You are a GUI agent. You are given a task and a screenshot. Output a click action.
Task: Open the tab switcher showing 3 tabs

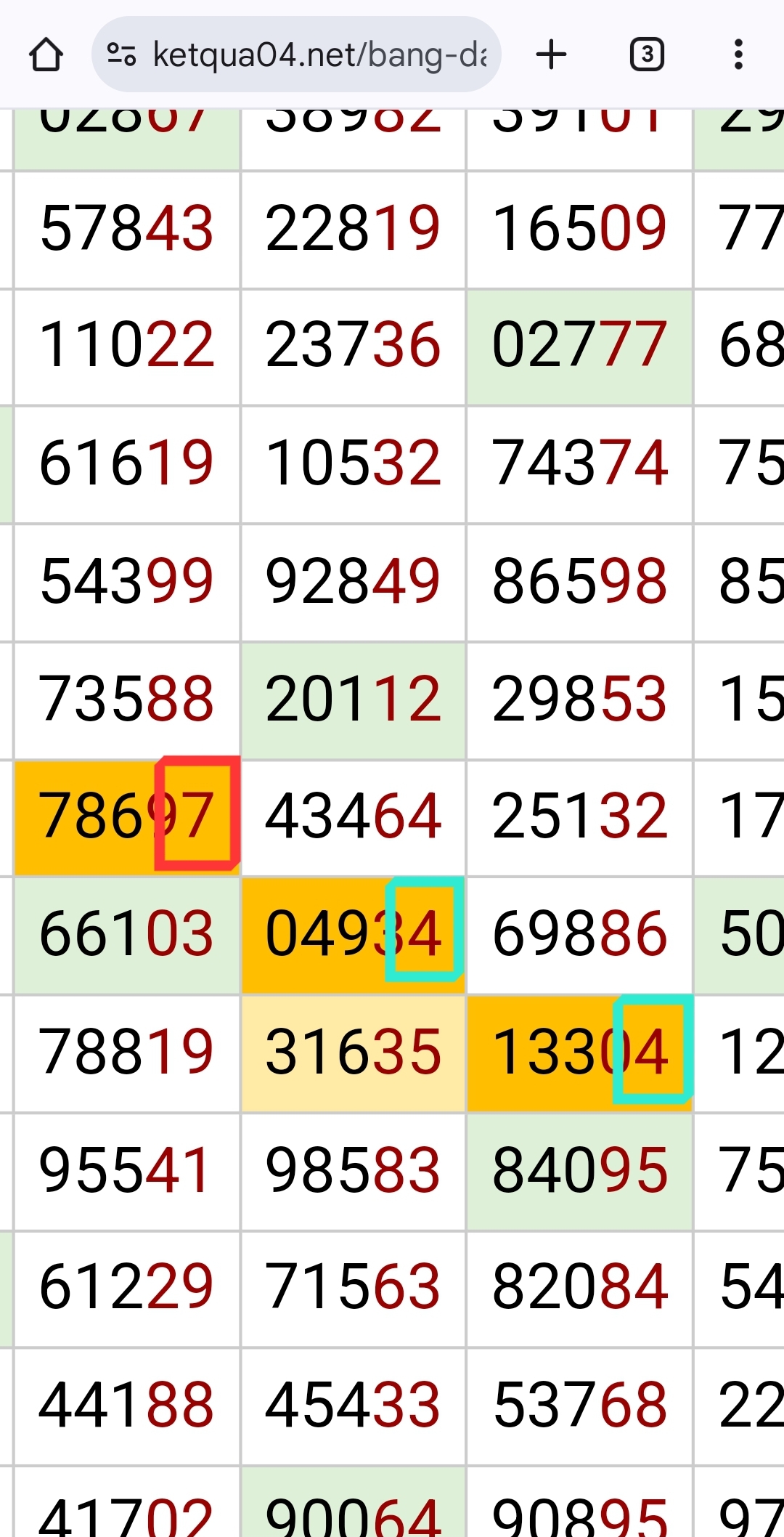pos(647,54)
